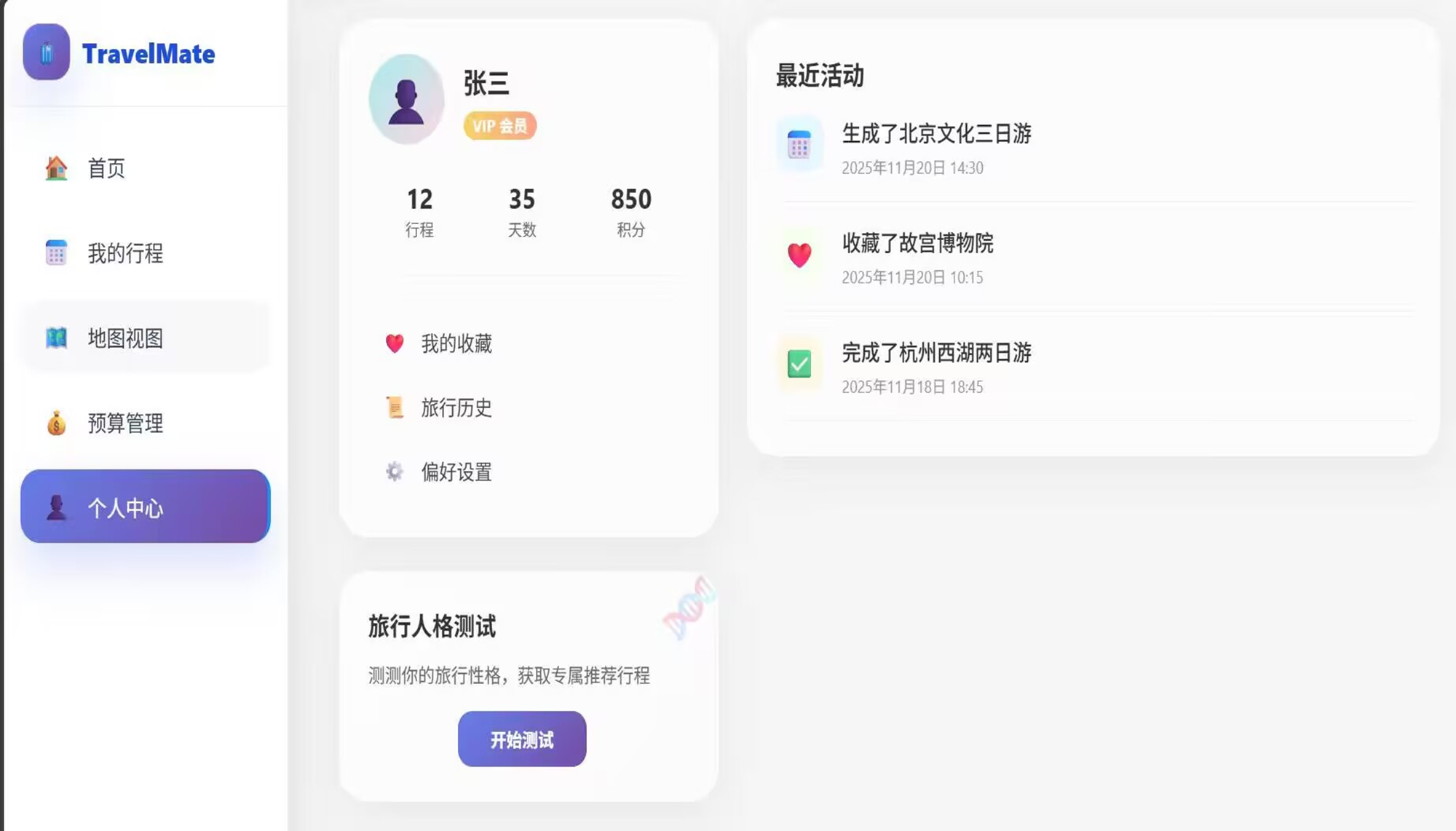Open 我的行程 in the sidebar
Viewport: 1456px width, 831px height.
[125, 253]
